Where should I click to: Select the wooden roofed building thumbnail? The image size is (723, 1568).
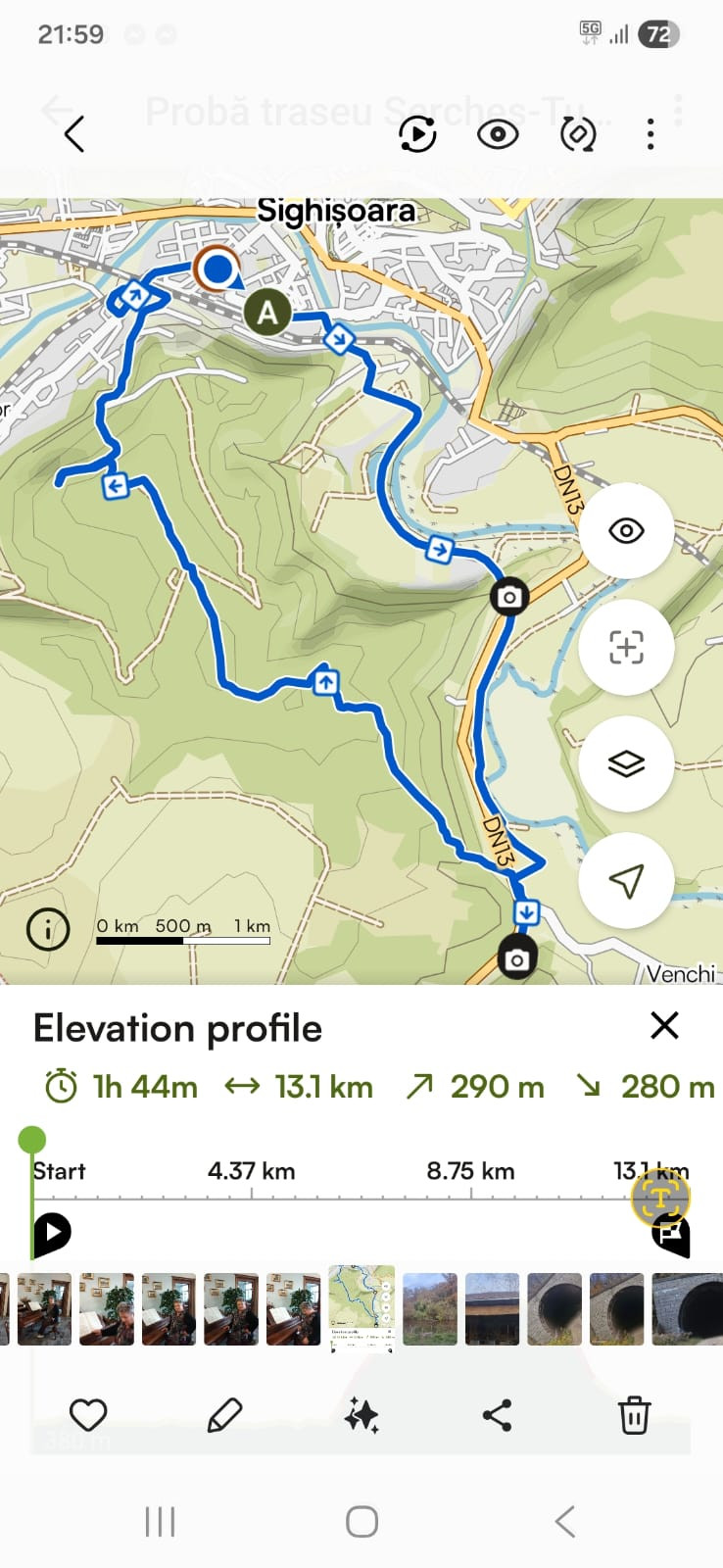492,1308
